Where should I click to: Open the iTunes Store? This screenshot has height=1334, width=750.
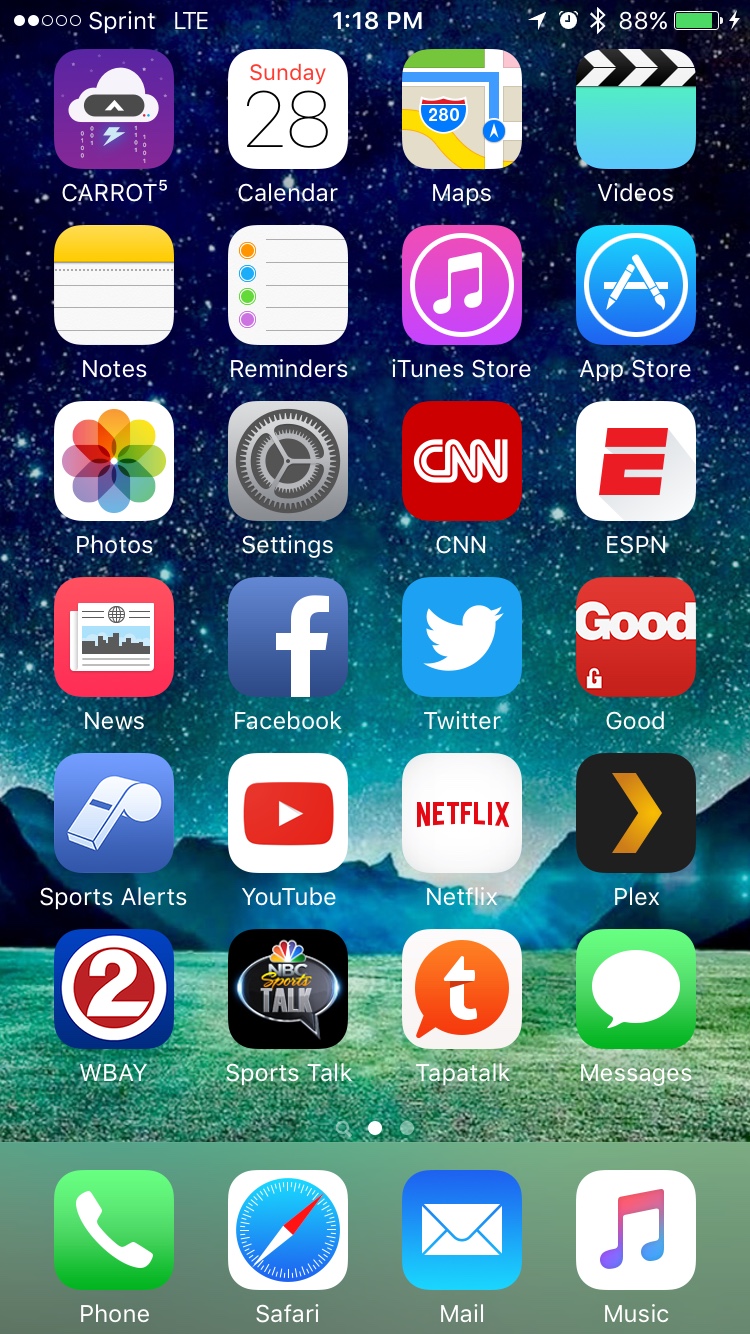coord(462,285)
